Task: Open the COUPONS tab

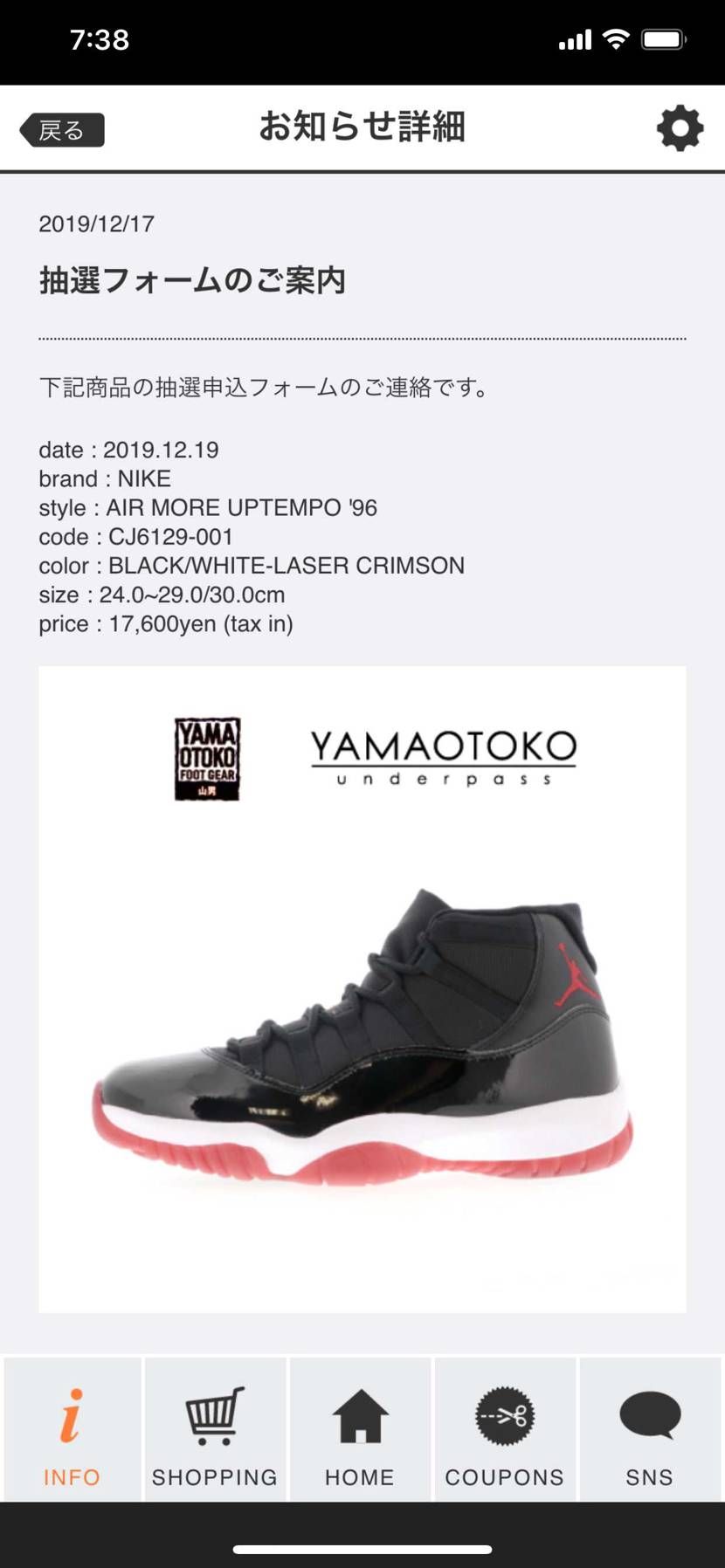Action: click(x=505, y=1429)
